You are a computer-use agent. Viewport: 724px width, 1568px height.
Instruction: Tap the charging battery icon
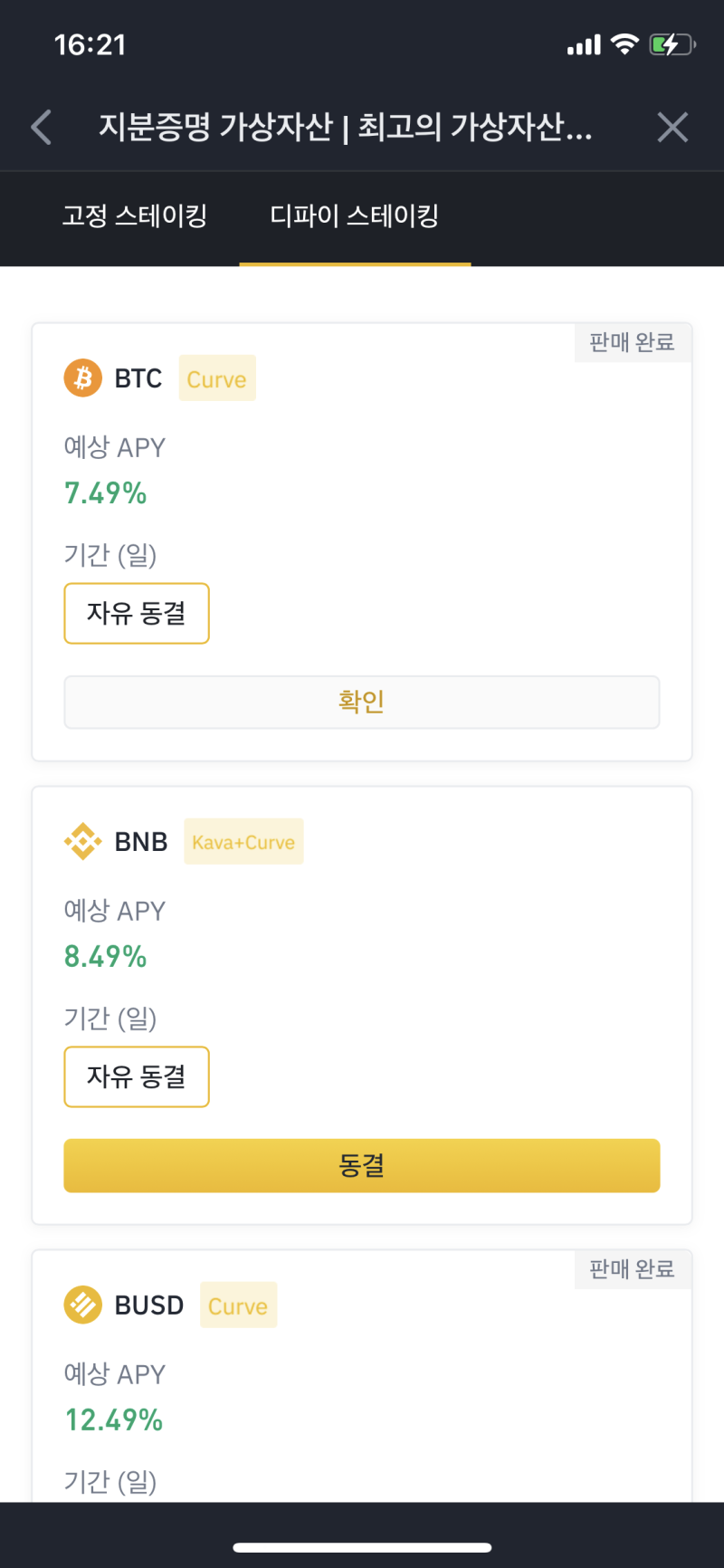click(671, 43)
